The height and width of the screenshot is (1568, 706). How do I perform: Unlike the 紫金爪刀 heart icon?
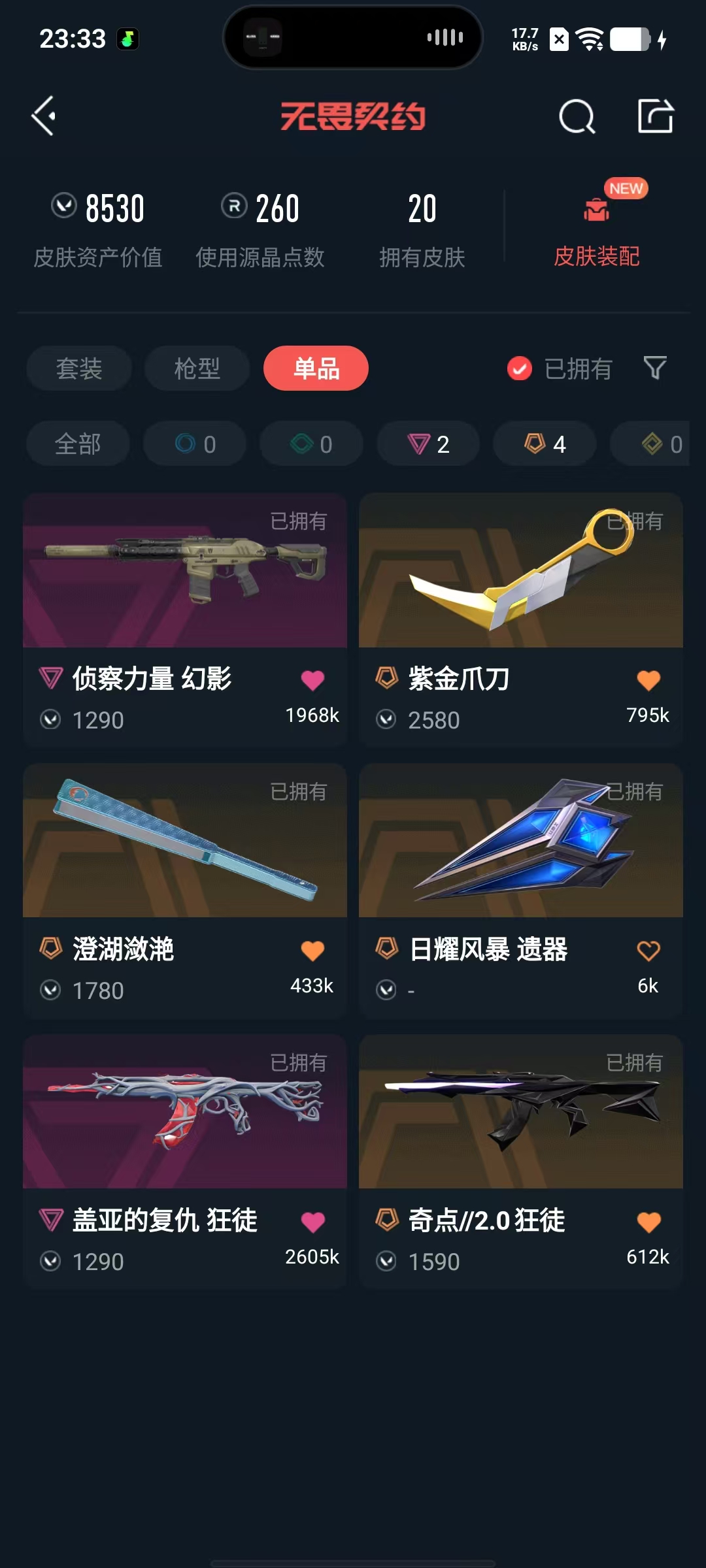pos(648,680)
